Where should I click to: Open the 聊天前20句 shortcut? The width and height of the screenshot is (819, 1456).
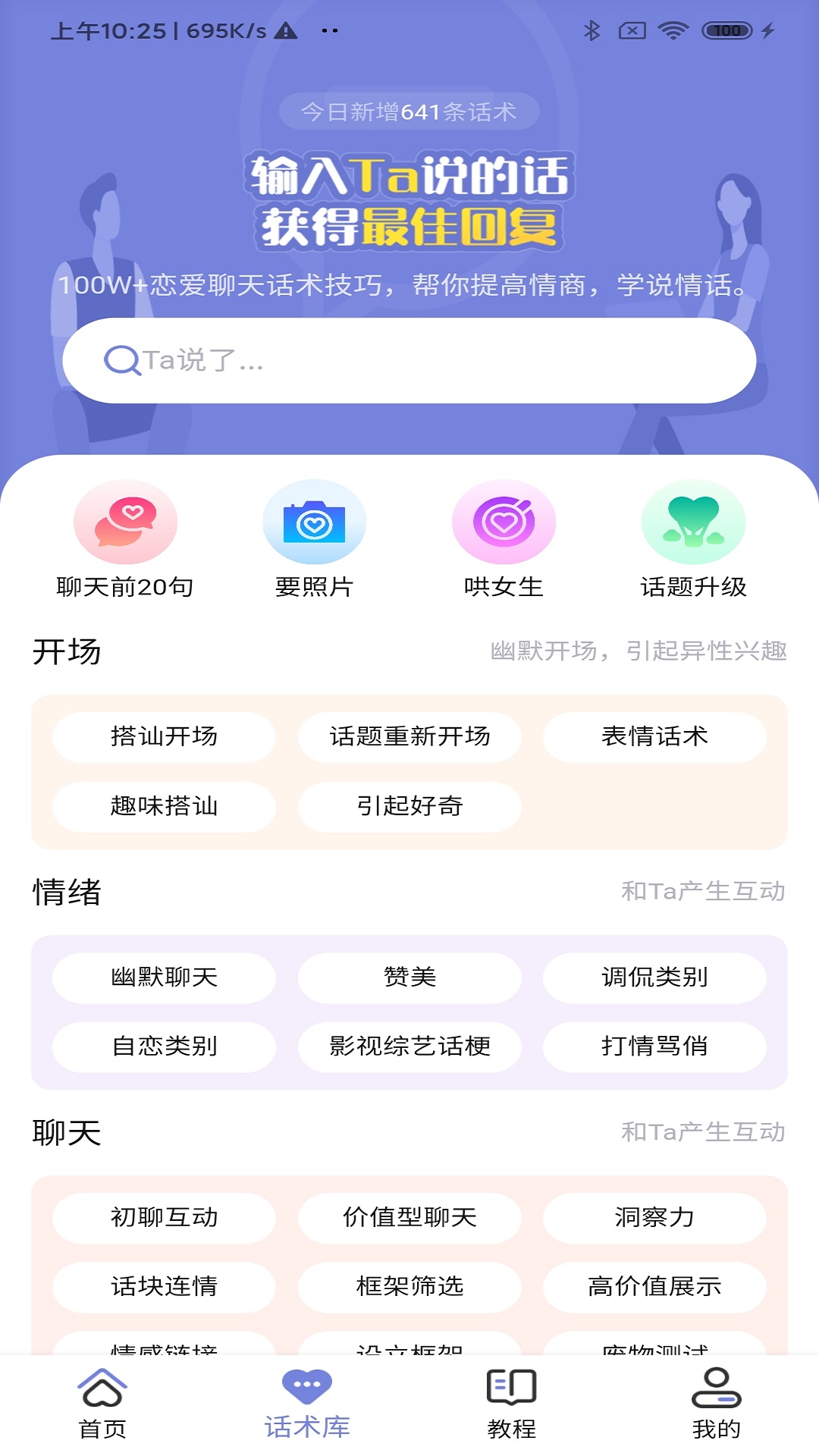125,540
